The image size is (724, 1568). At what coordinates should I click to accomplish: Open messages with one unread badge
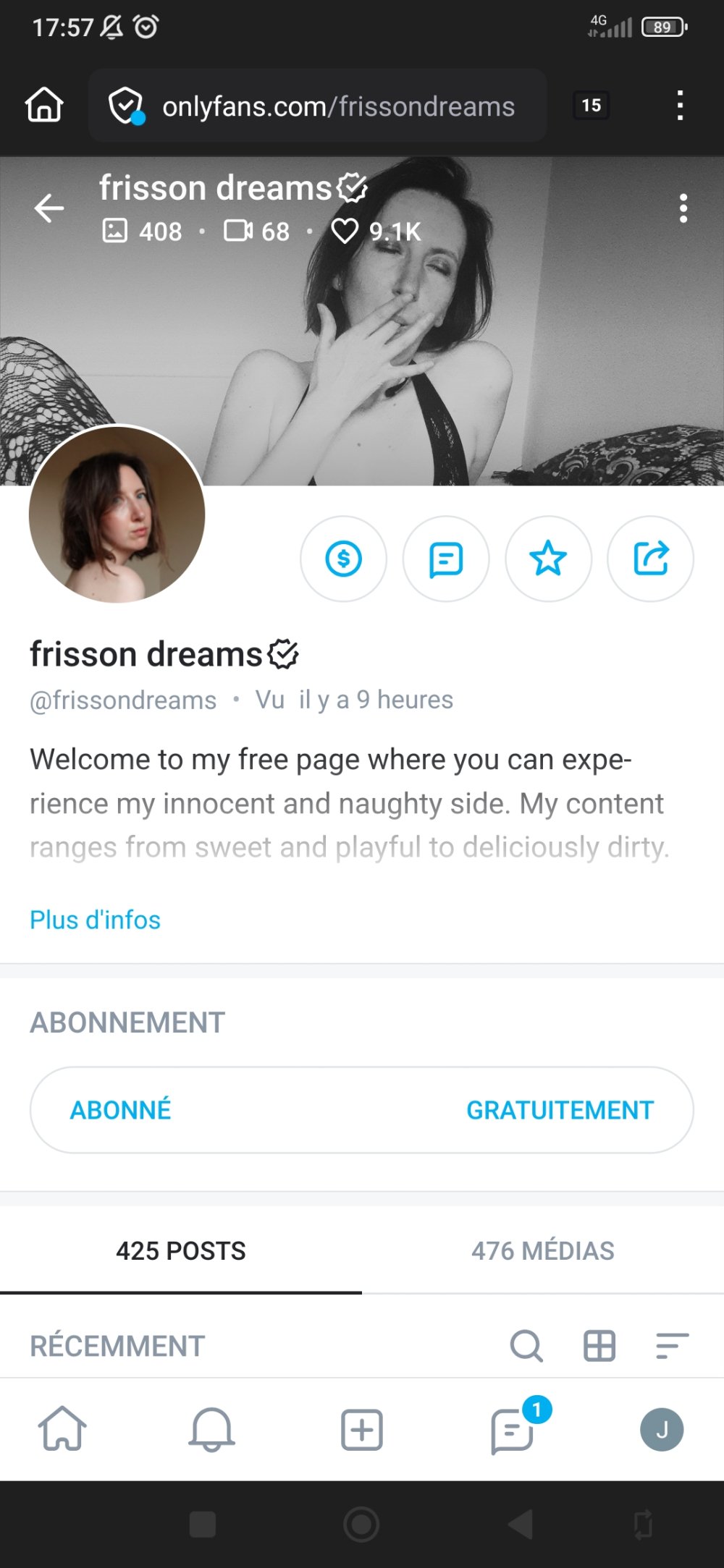pyautogui.click(x=513, y=1430)
